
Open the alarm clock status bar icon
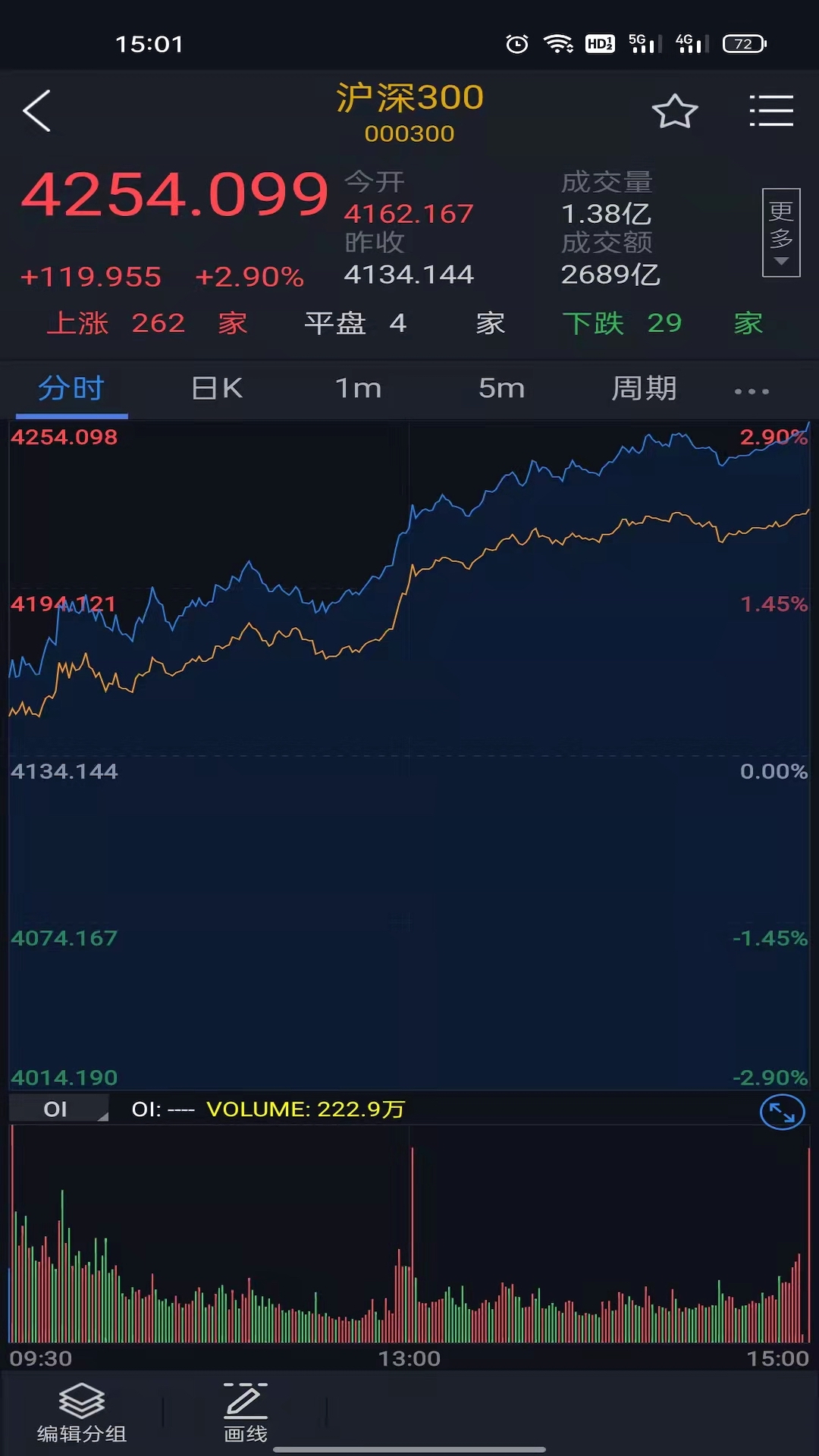pos(516,43)
